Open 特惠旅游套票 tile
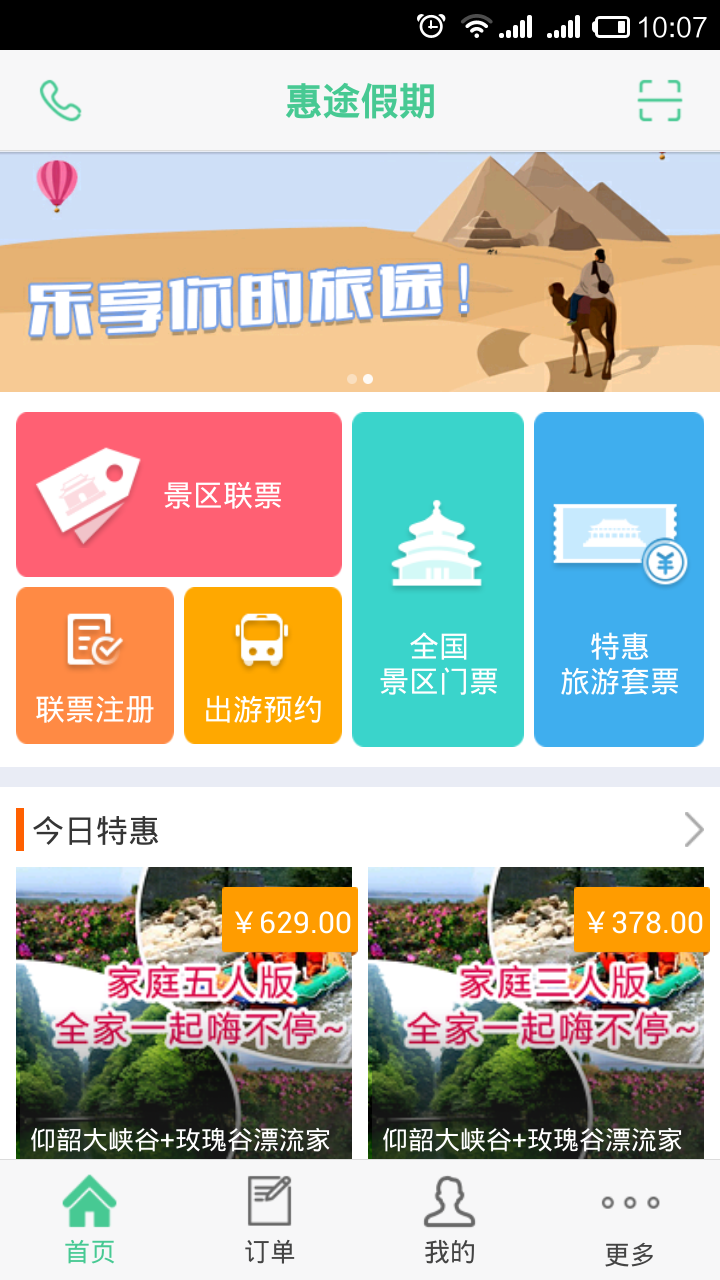720x1280 pixels. [619, 579]
